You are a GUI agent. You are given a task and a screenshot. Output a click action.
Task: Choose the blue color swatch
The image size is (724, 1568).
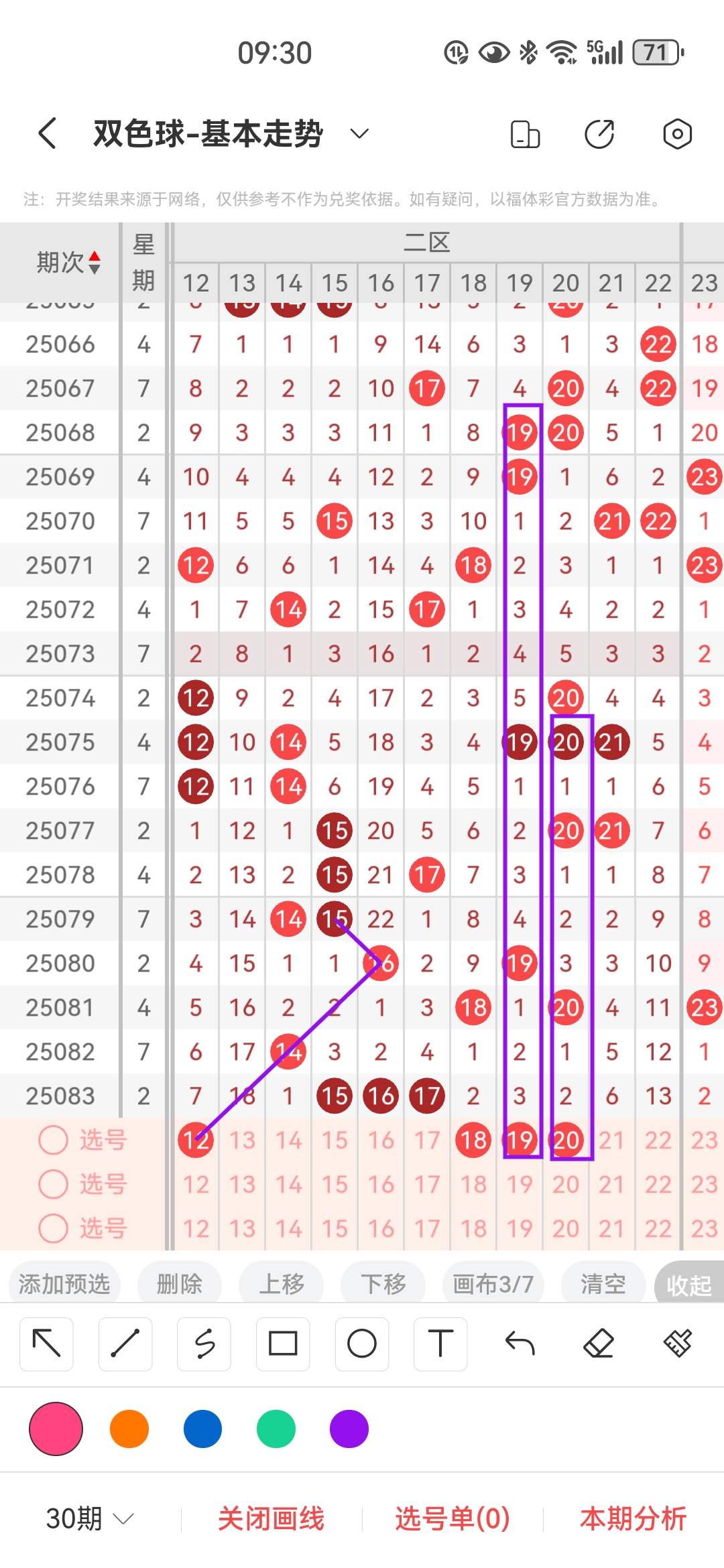202,1429
